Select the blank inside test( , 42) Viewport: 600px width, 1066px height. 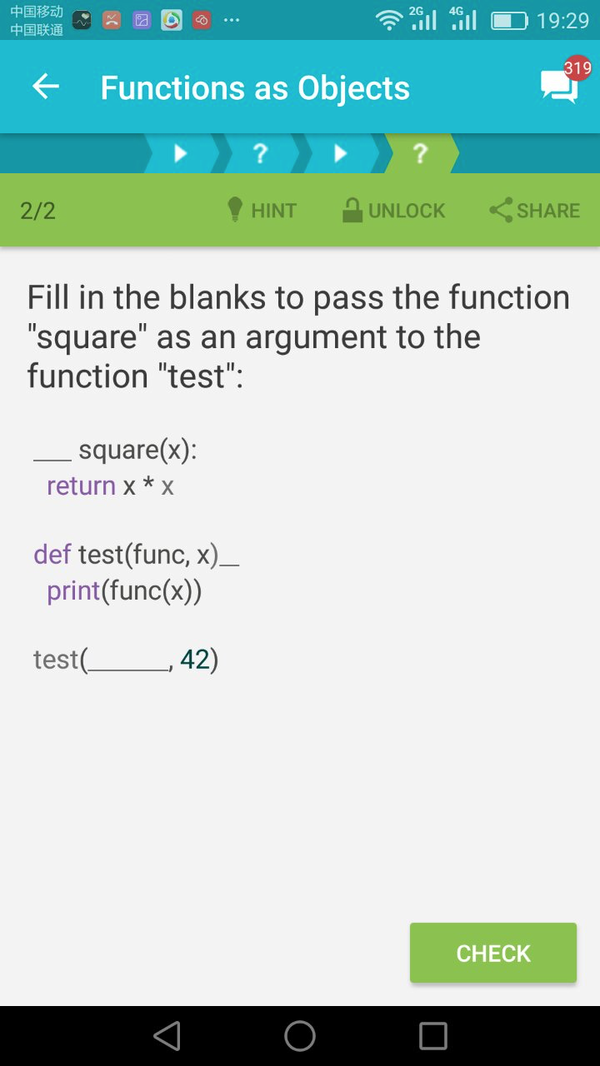[x=129, y=661]
